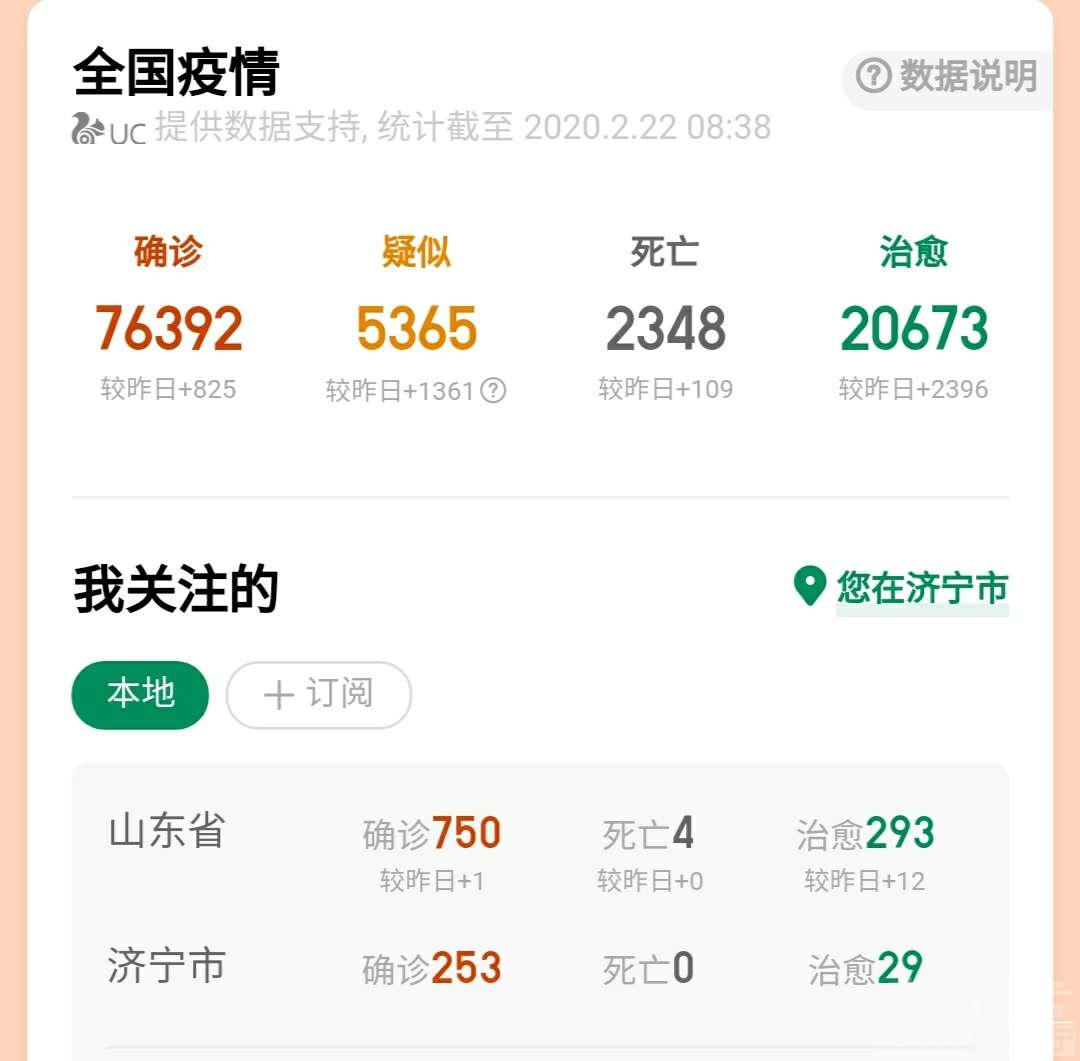Open the 数据说明 data explanation
1080x1061 pixels.
point(948,77)
